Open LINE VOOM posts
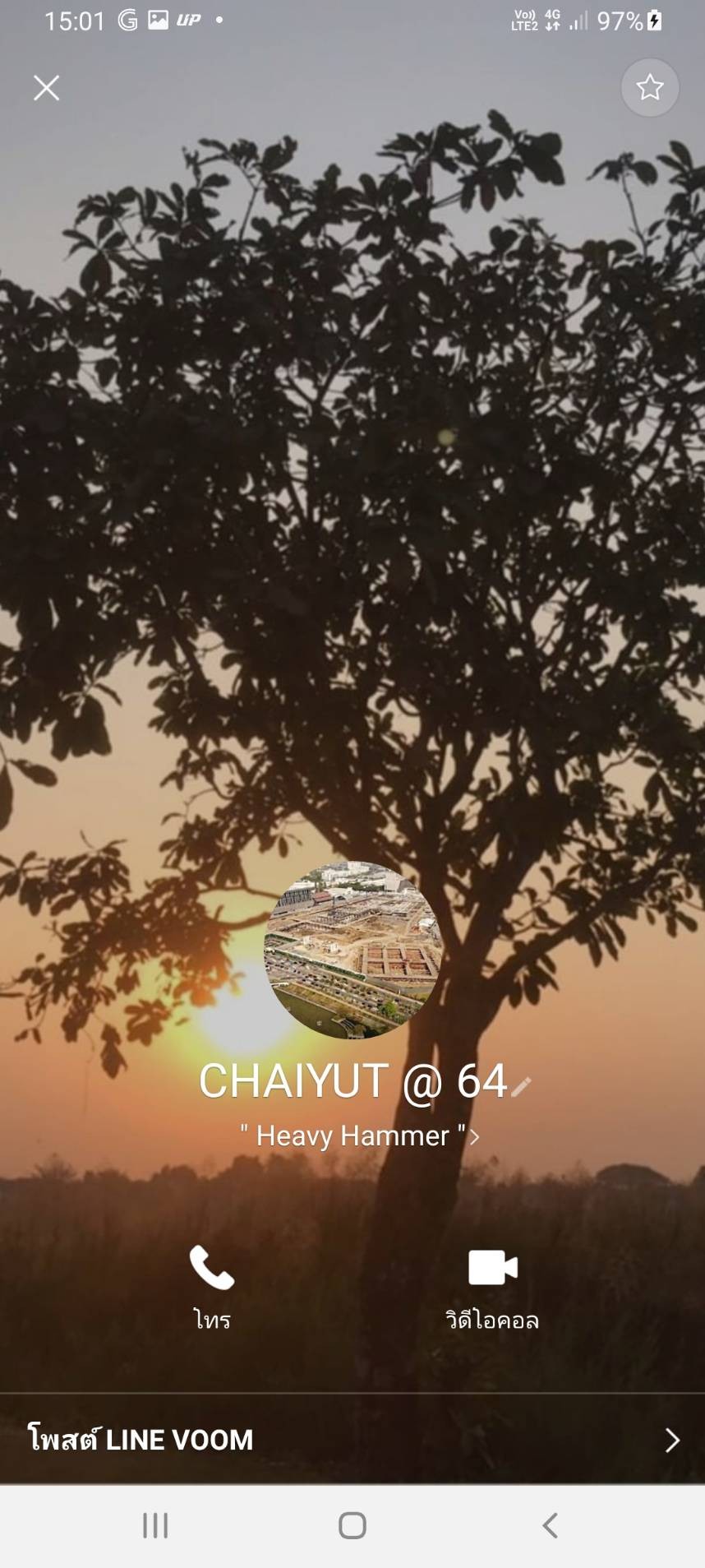Image resolution: width=705 pixels, height=1568 pixels. point(352,1439)
